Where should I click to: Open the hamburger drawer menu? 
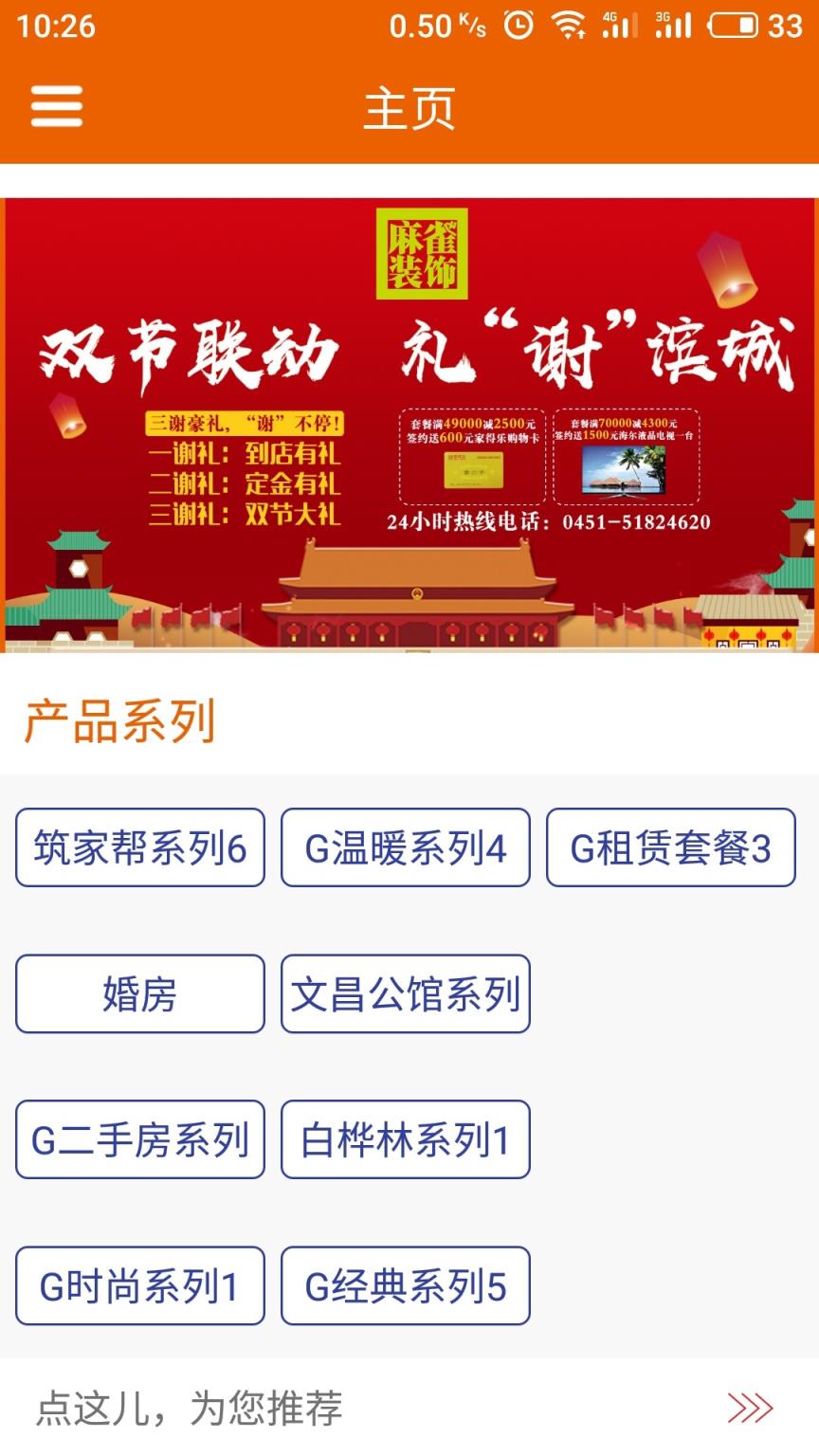coord(57,107)
